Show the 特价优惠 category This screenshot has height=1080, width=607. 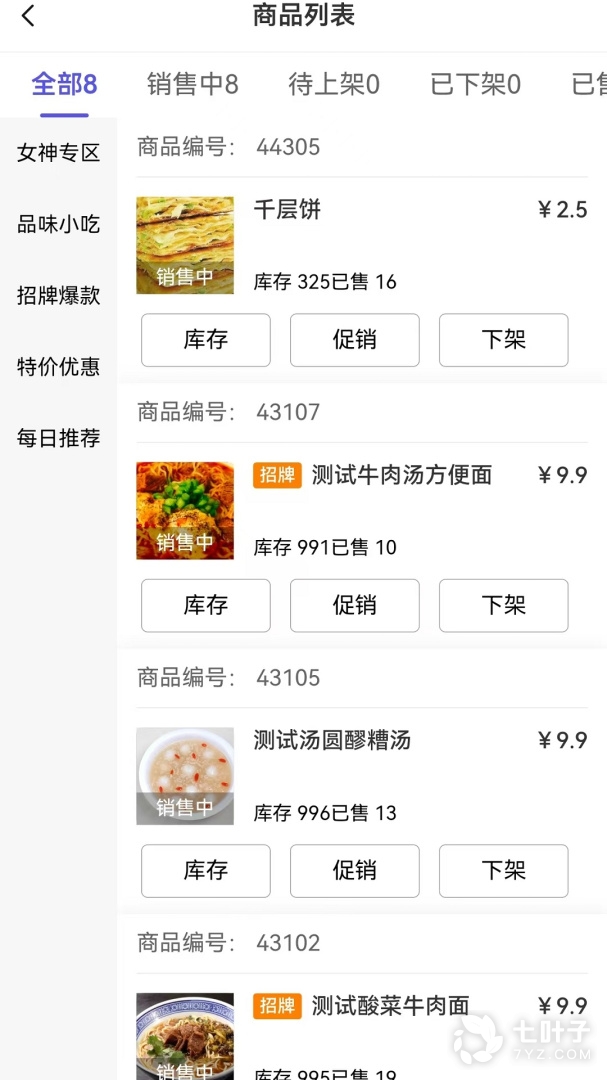pyautogui.click(x=59, y=366)
